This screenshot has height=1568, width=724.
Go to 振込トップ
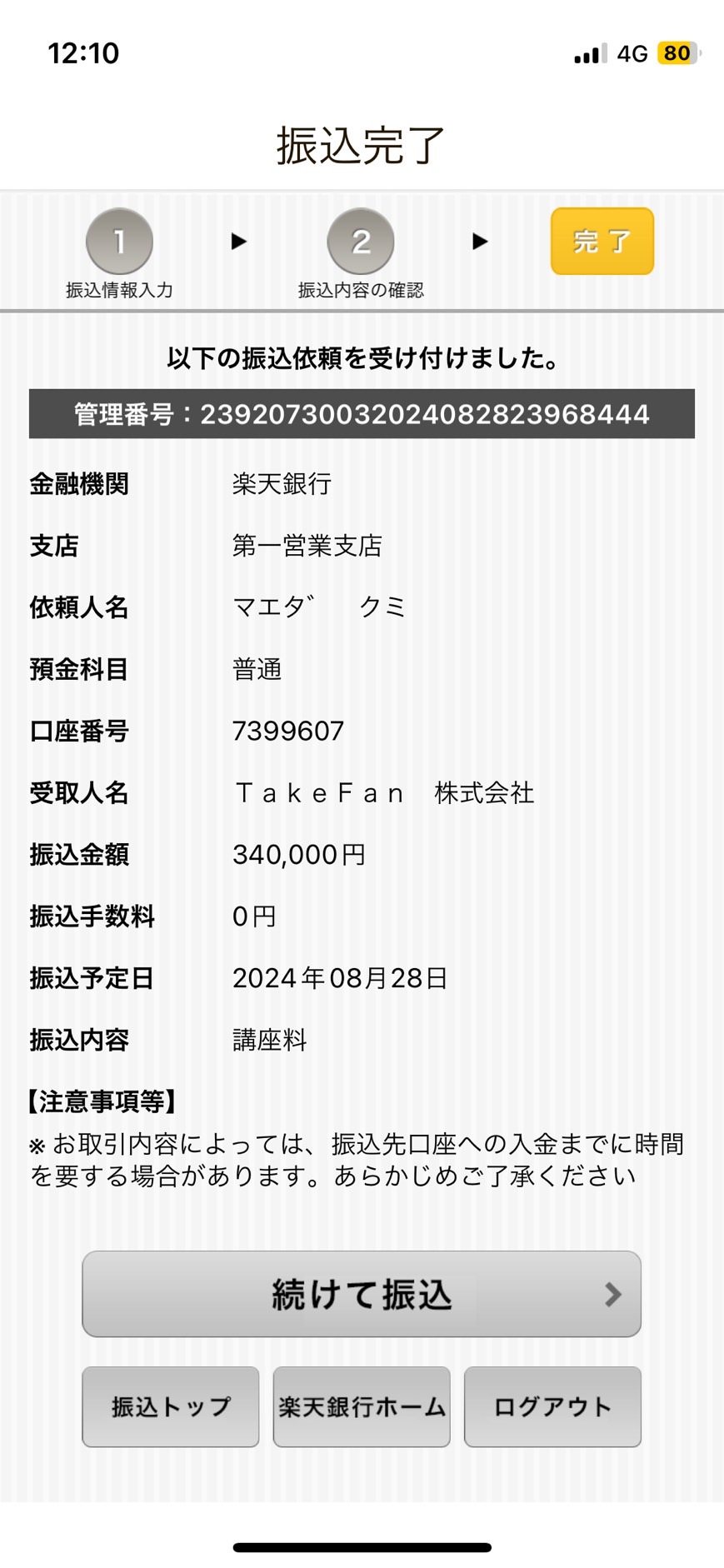coord(170,1407)
